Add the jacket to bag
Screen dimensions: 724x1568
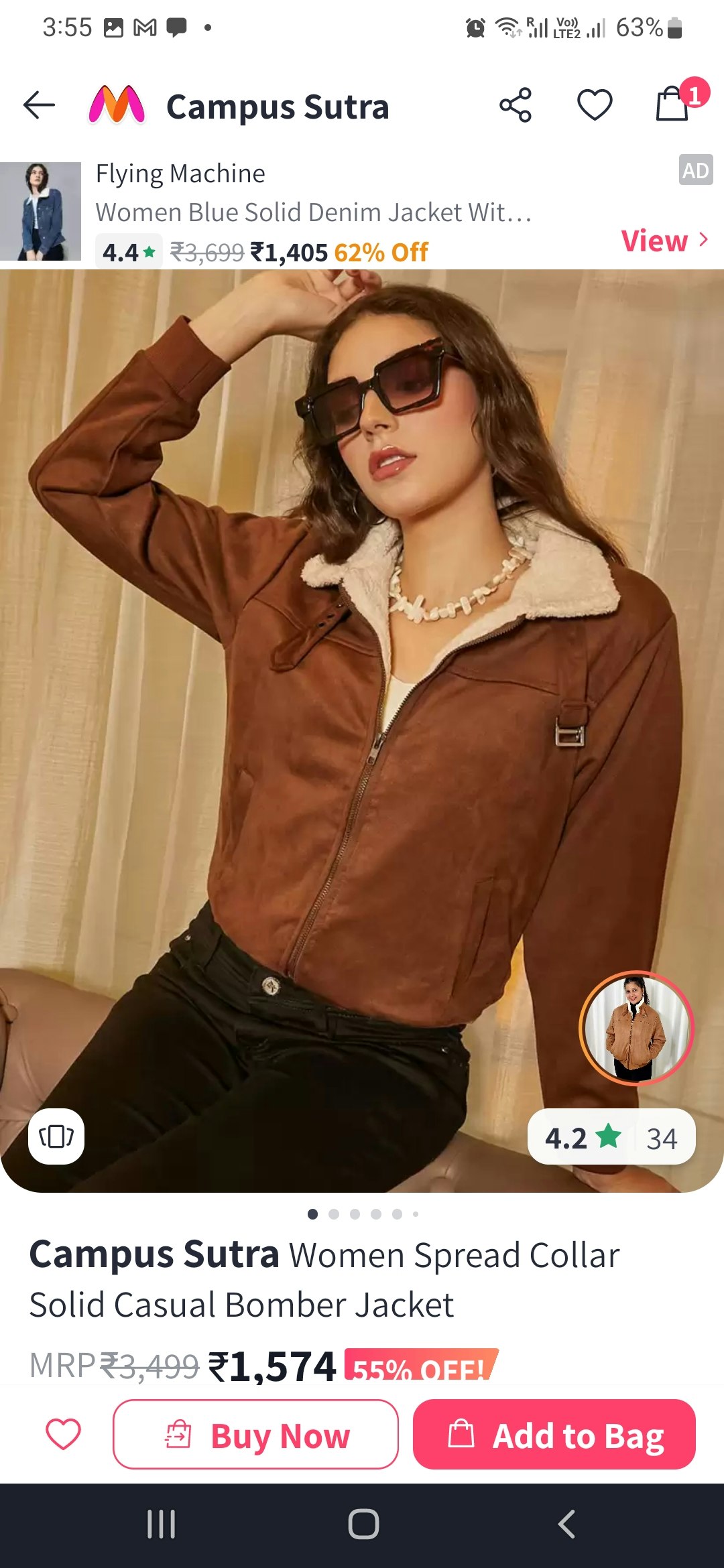pos(554,1434)
